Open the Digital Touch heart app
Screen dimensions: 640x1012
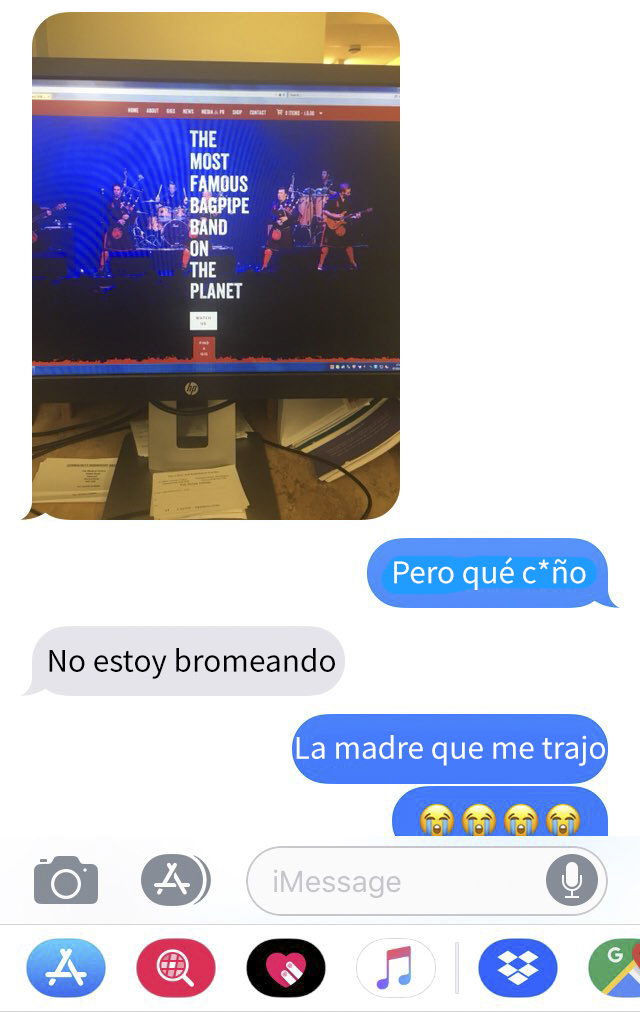click(x=286, y=968)
